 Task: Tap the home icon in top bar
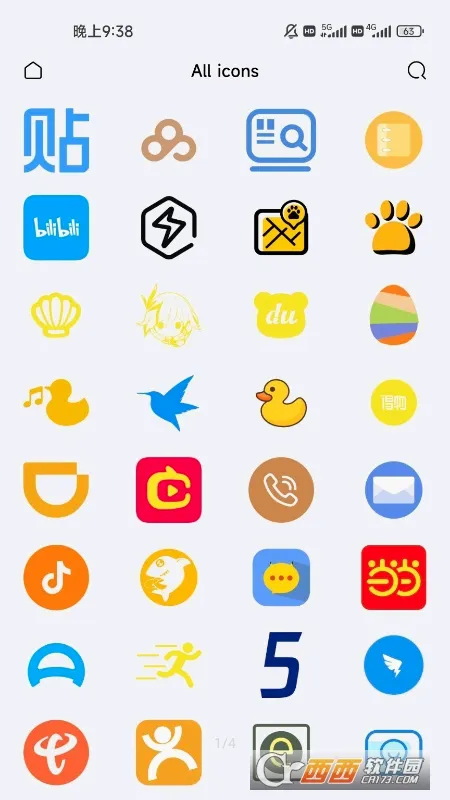pyautogui.click(x=33, y=70)
